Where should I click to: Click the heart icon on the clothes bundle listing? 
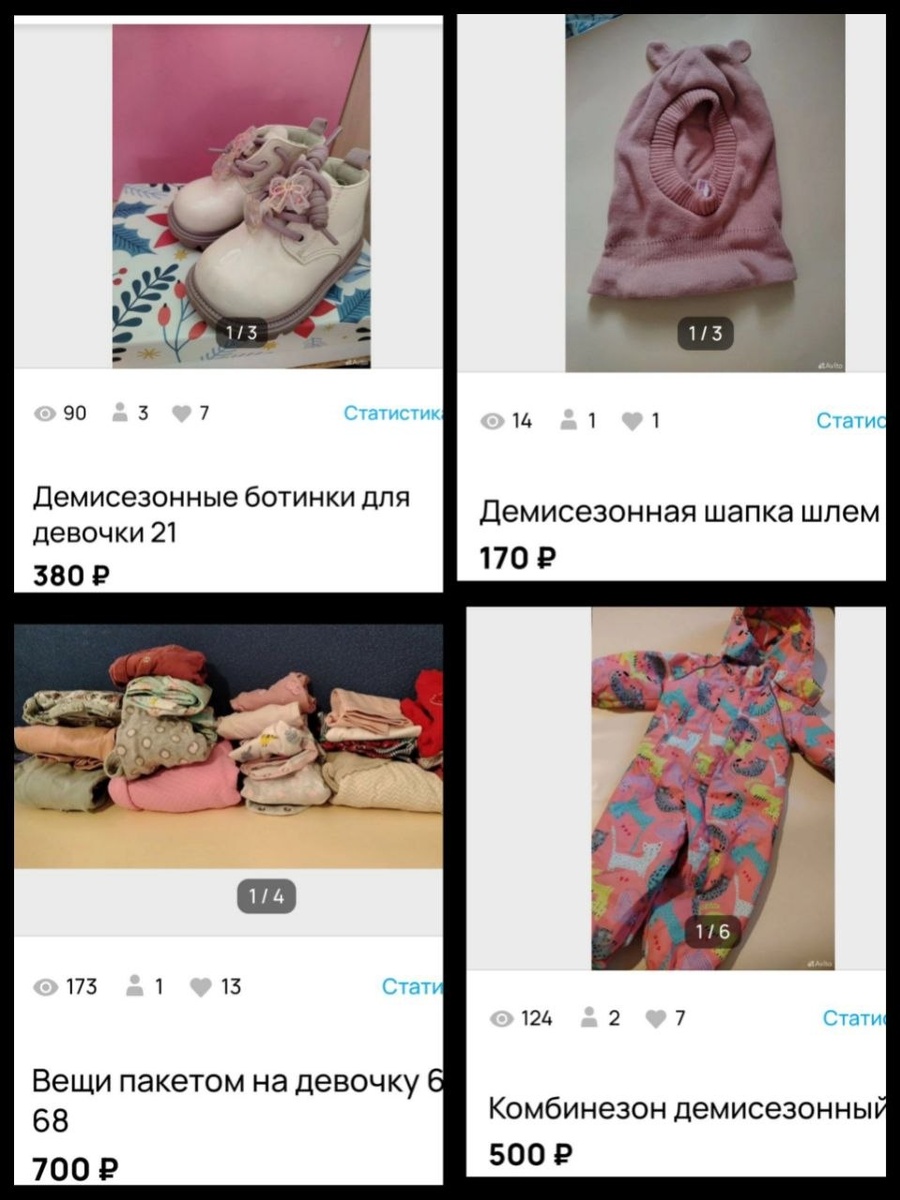pyautogui.click(x=202, y=987)
